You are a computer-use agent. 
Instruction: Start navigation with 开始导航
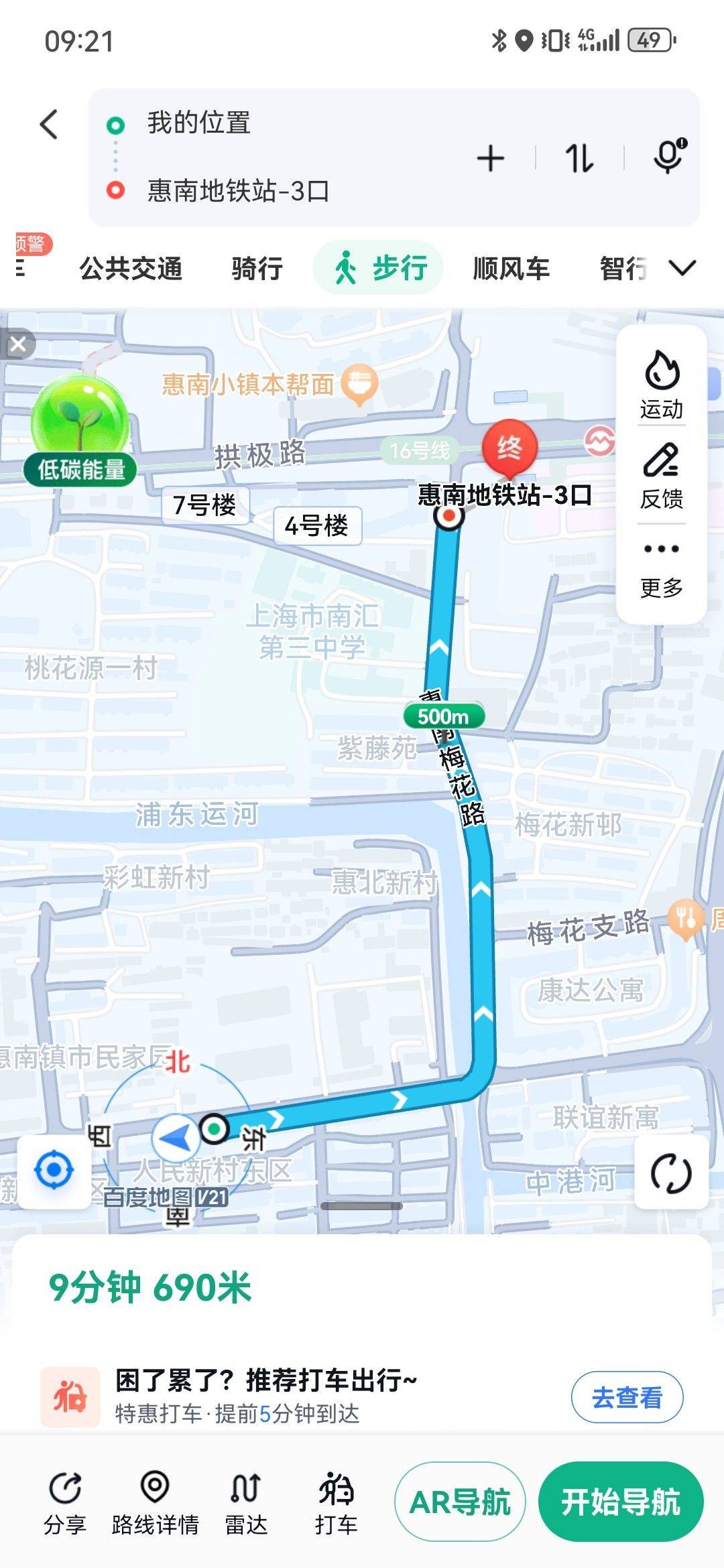[621, 1502]
